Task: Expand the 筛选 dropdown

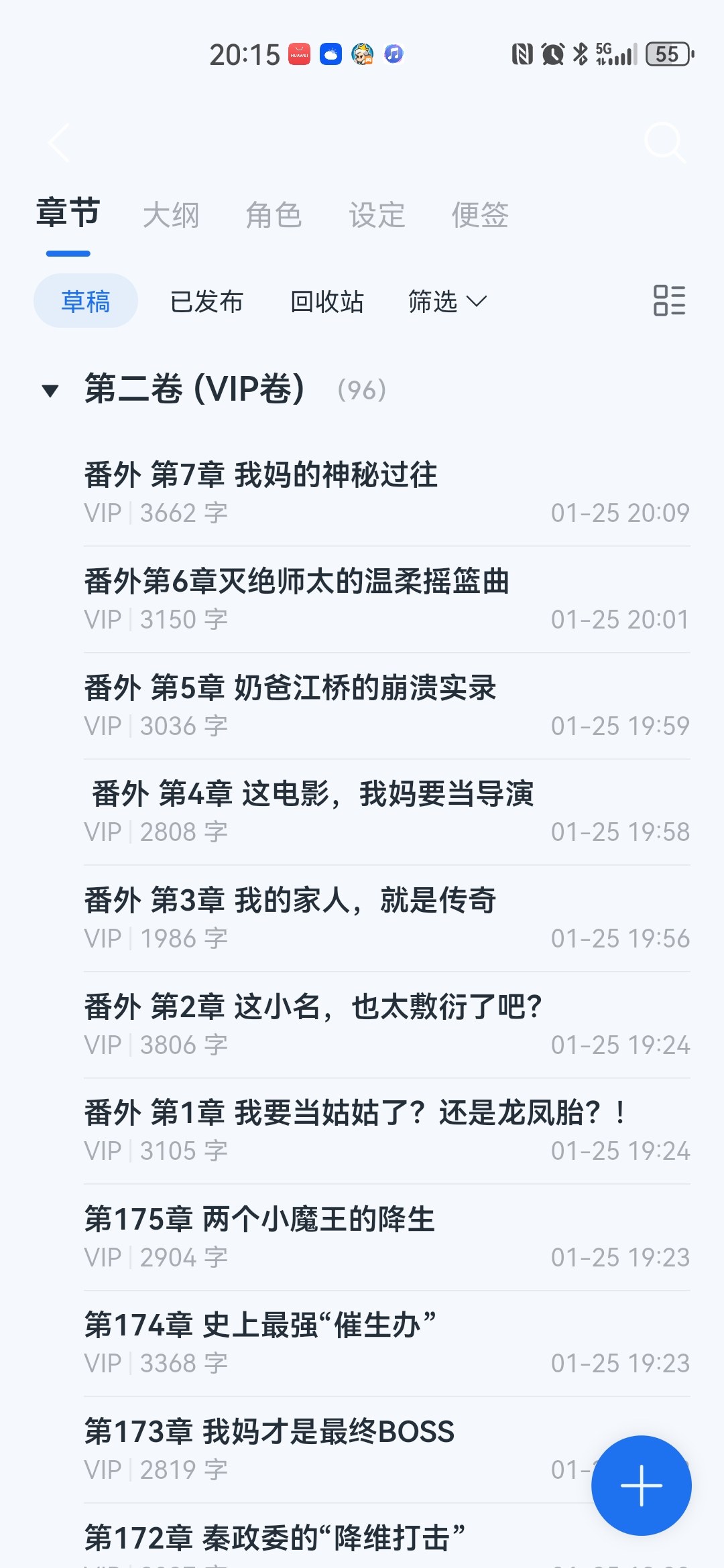Action: click(x=446, y=302)
